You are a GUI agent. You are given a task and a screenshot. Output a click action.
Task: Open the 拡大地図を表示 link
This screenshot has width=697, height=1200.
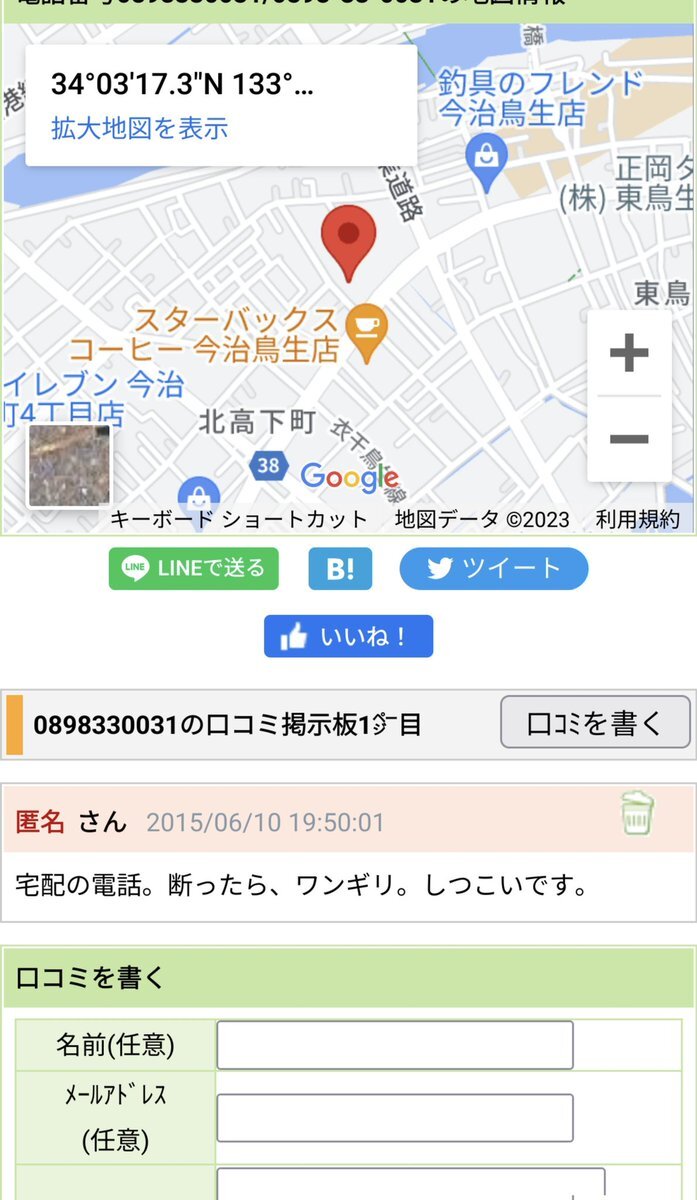[139, 128]
